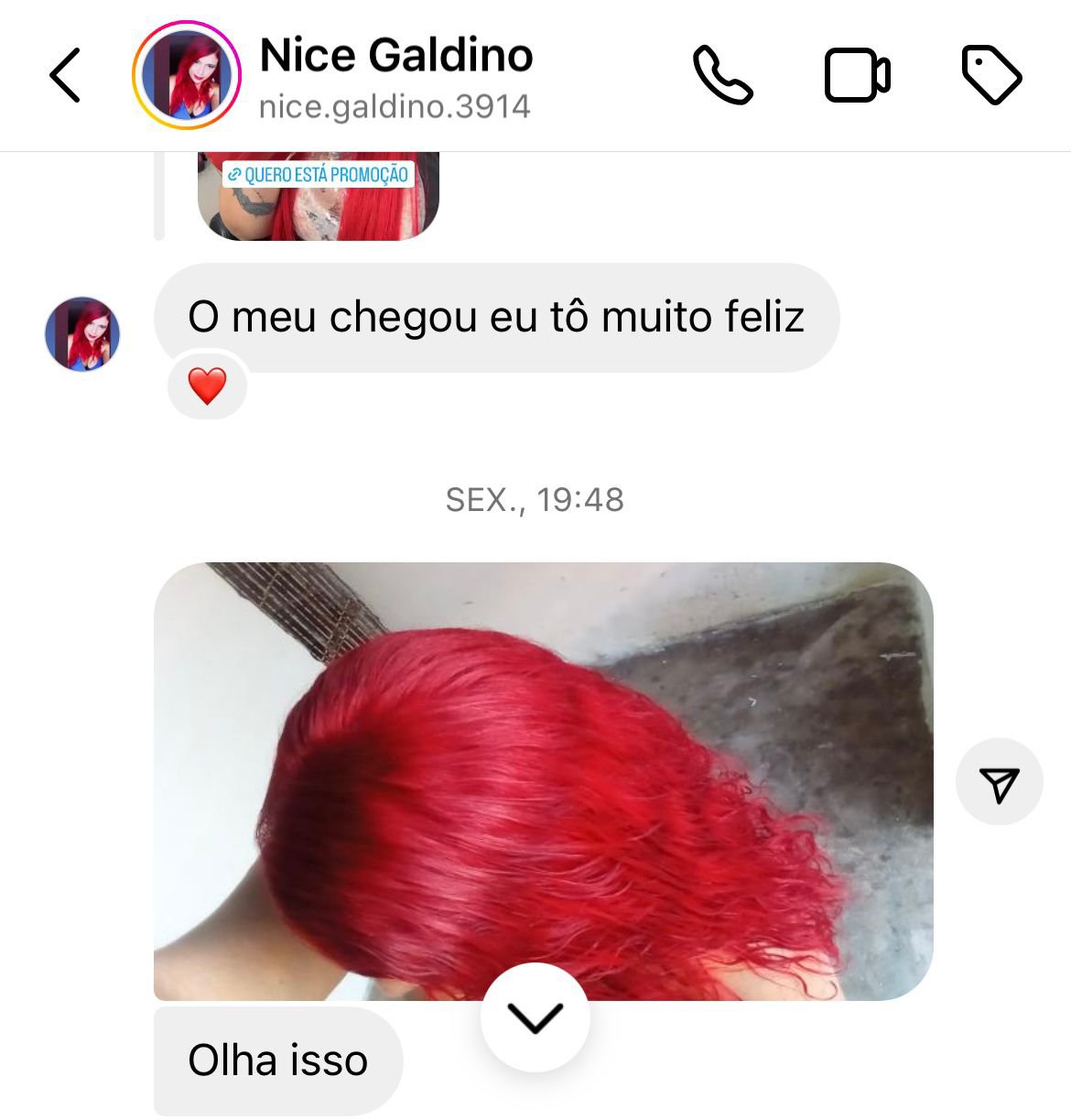Open the QUERO ESTÁ PROMOÇÃO story reply
Image resolution: width=1071 pixels, height=1120 pixels.
pos(318,194)
